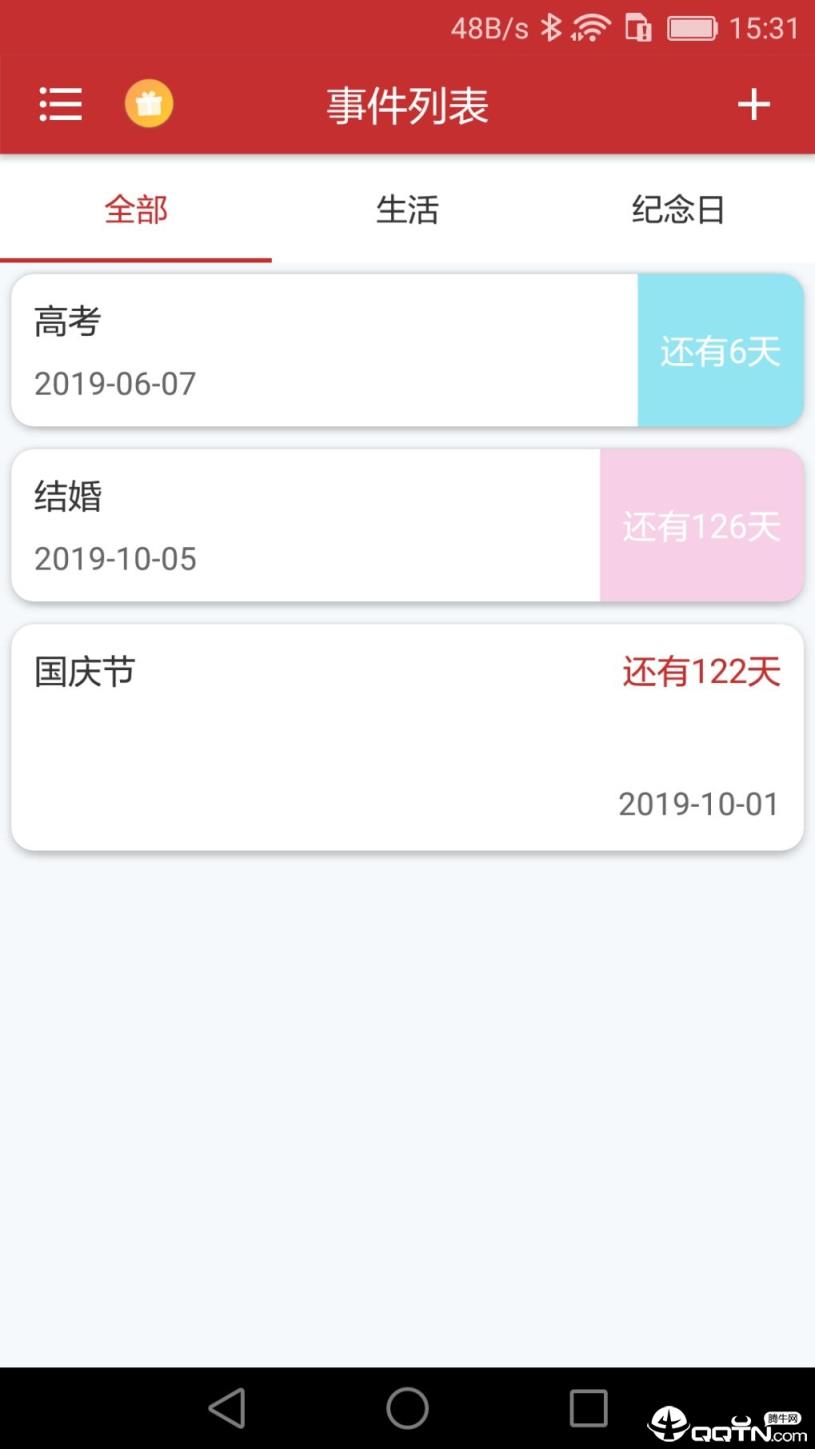The height and width of the screenshot is (1449, 815).
Task: Open the 结婚 event card
Action: (x=300, y=525)
